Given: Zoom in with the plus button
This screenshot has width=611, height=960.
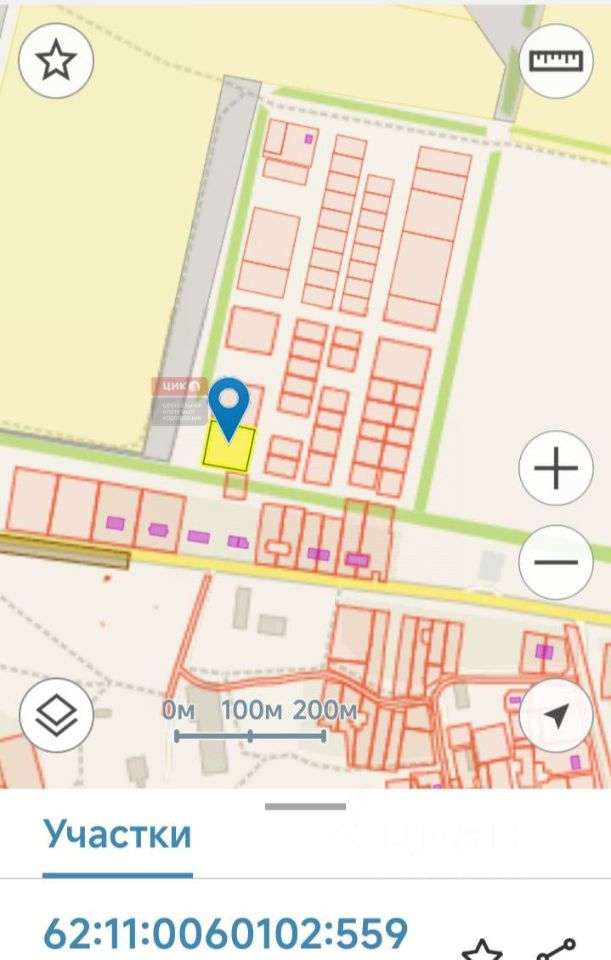Looking at the screenshot, I should [x=556, y=468].
